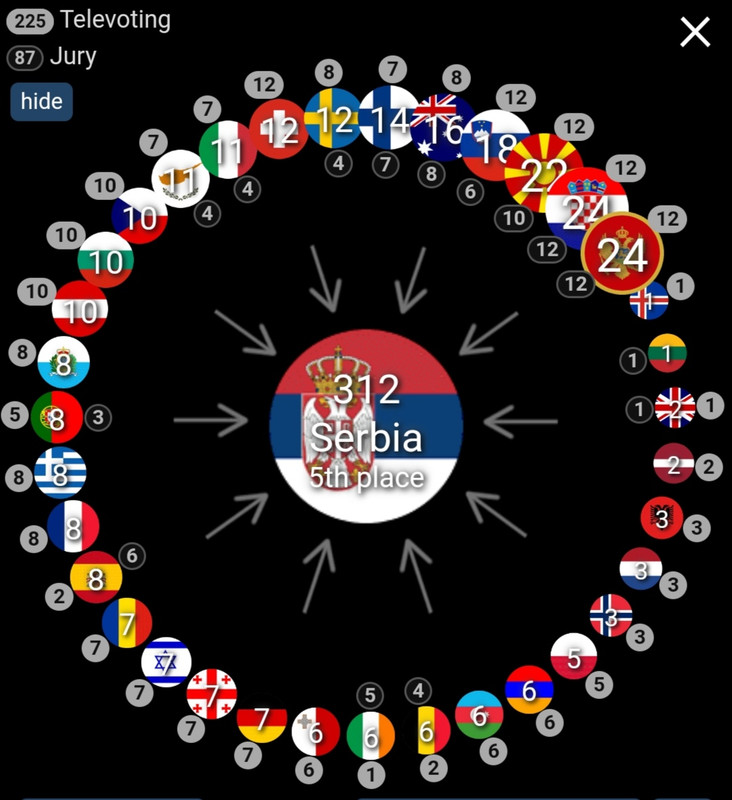
Task: Tap the North Macedonia flag with 22
Action: (543, 173)
